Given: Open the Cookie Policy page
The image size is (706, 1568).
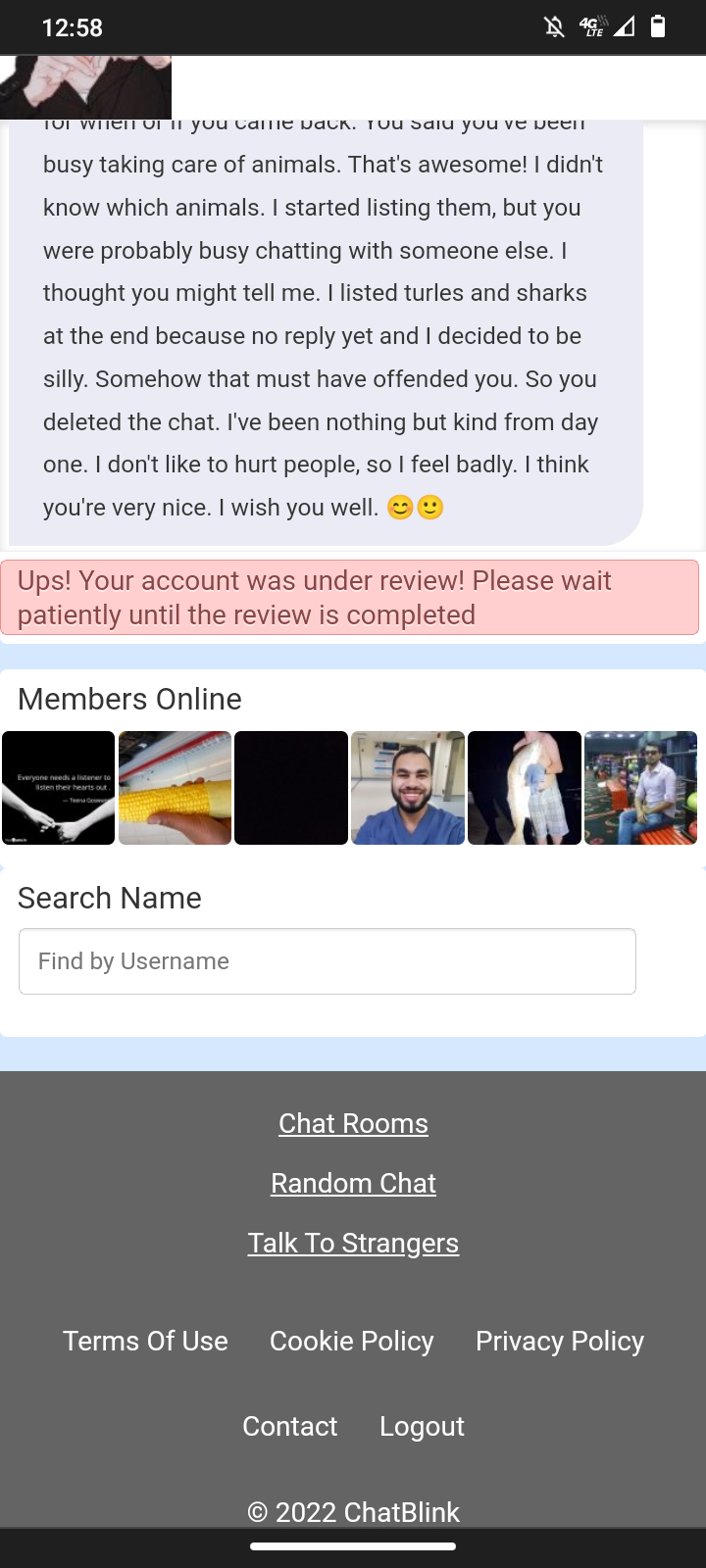Looking at the screenshot, I should point(351,1341).
